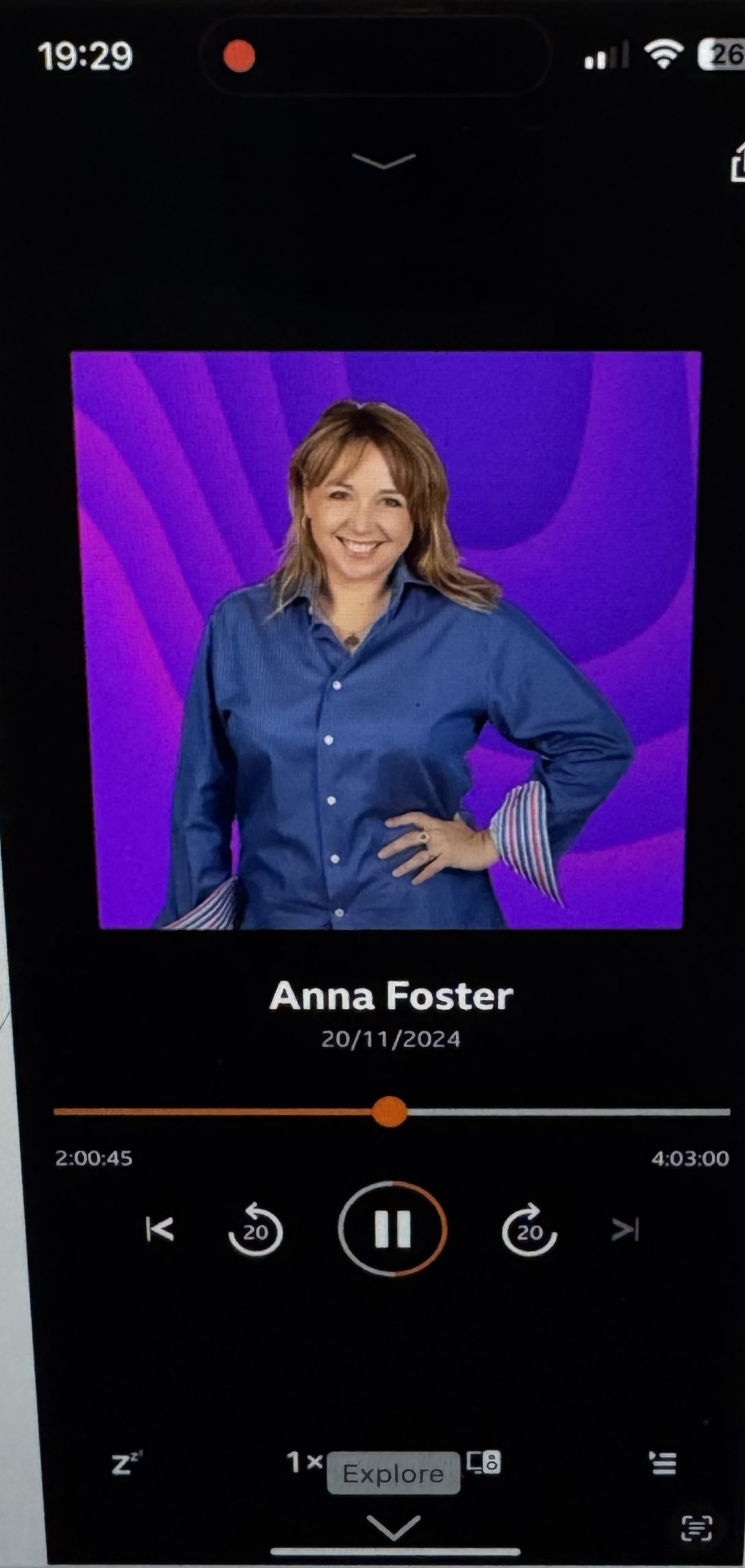Open the play queue list
This screenshot has width=745, height=1568.
663,1464
